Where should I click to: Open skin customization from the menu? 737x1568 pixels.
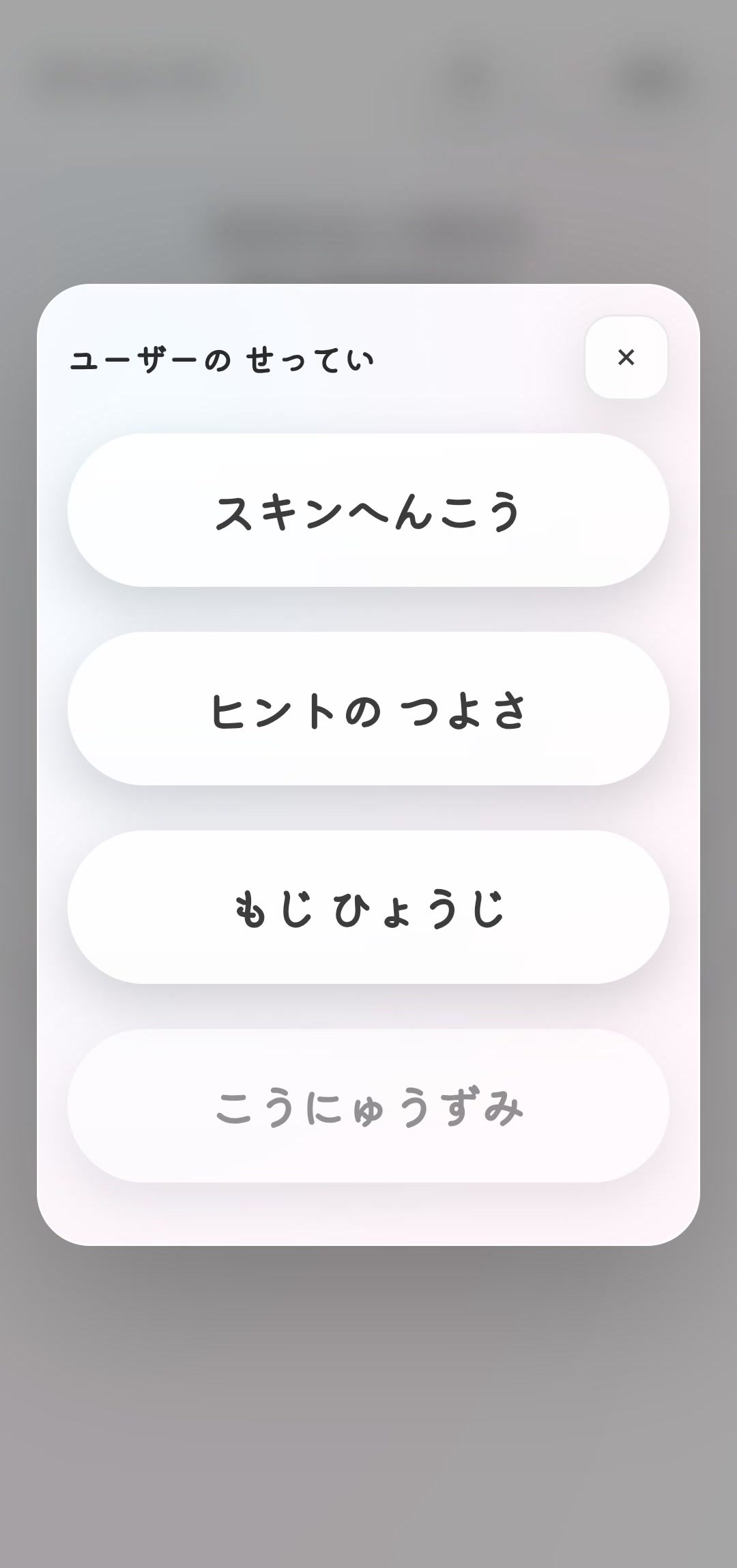pos(369,510)
